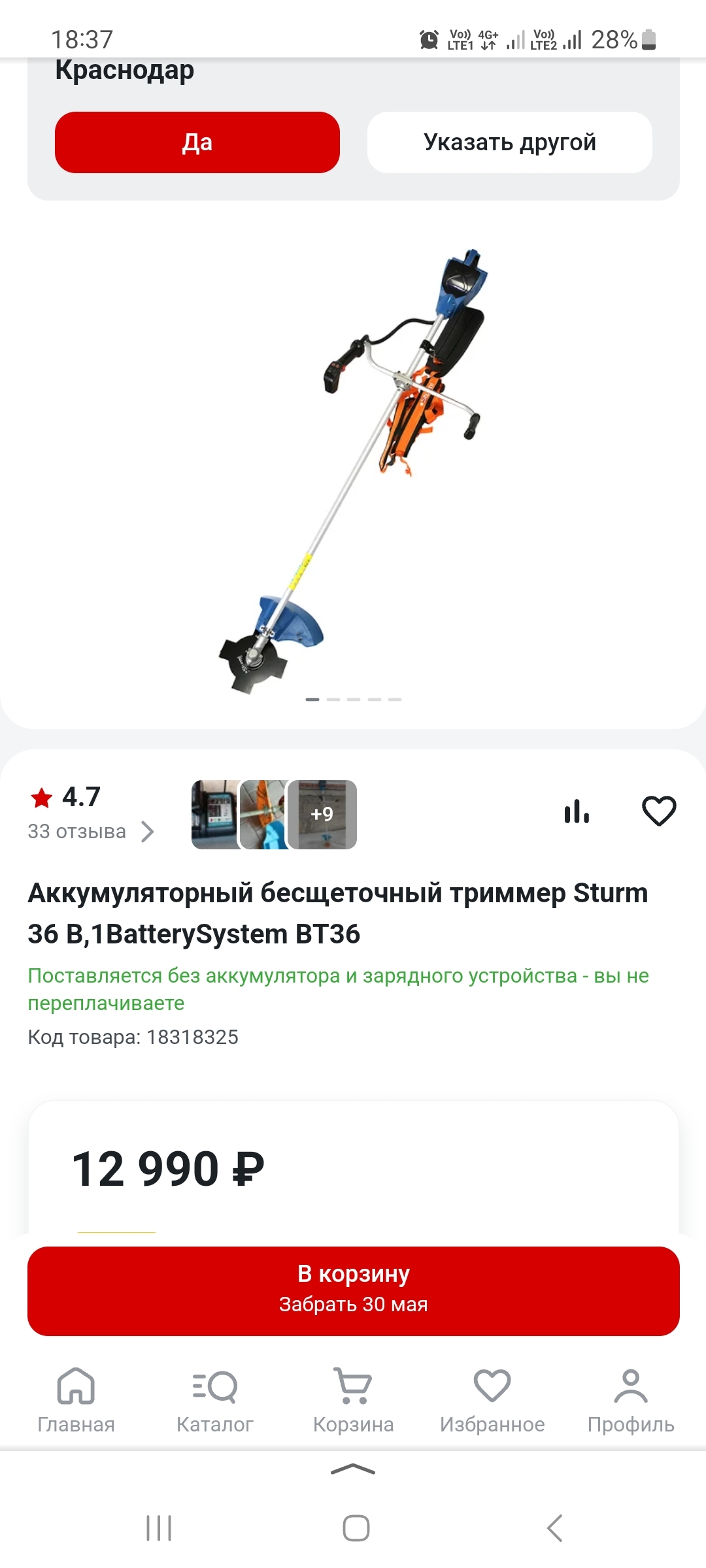Add this trimmer to favorites with the heart
Image resolution: width=706 pixels, height=1568 pixels.
click(659, 811)
